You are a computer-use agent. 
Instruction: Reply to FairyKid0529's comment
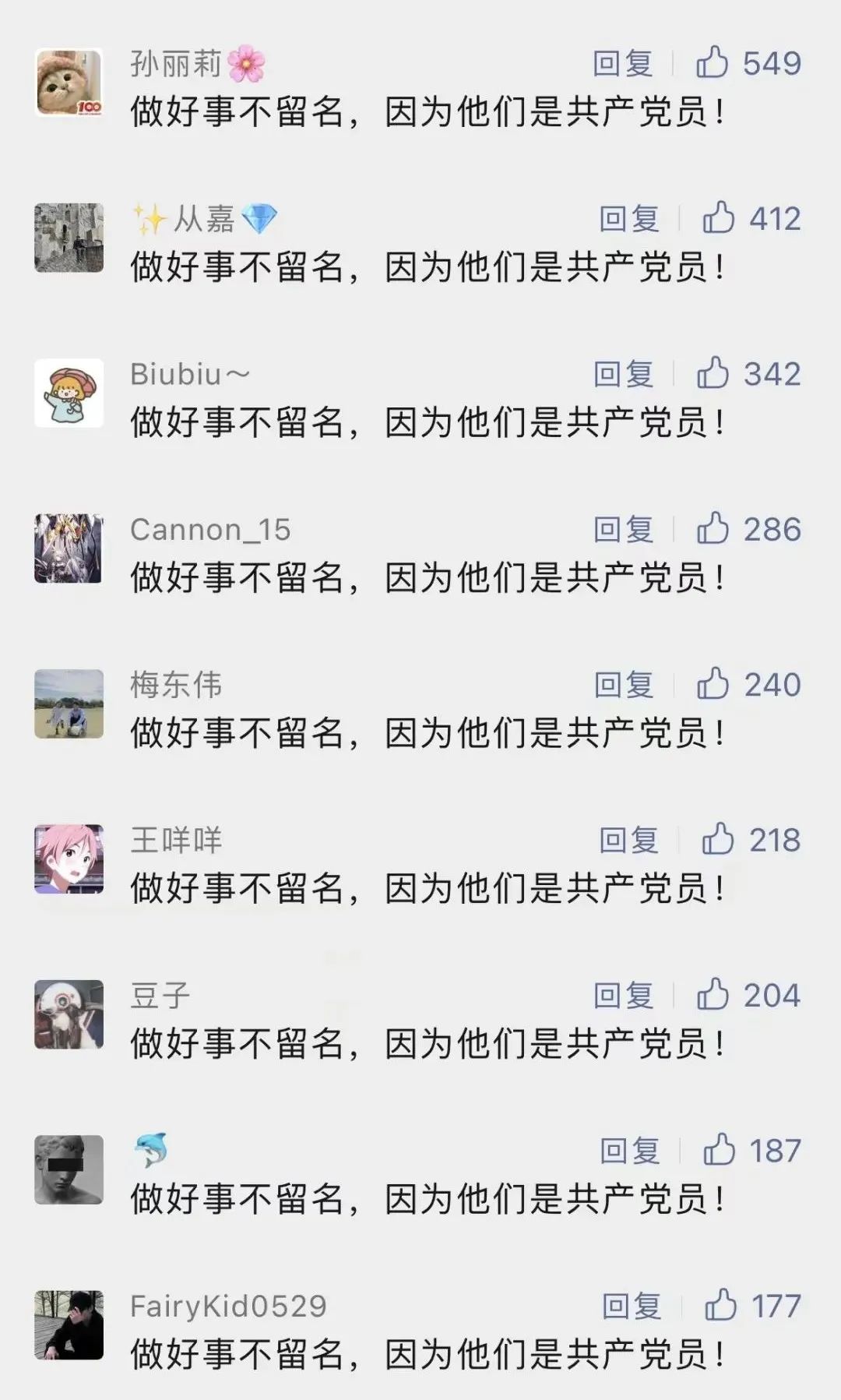632,1306
